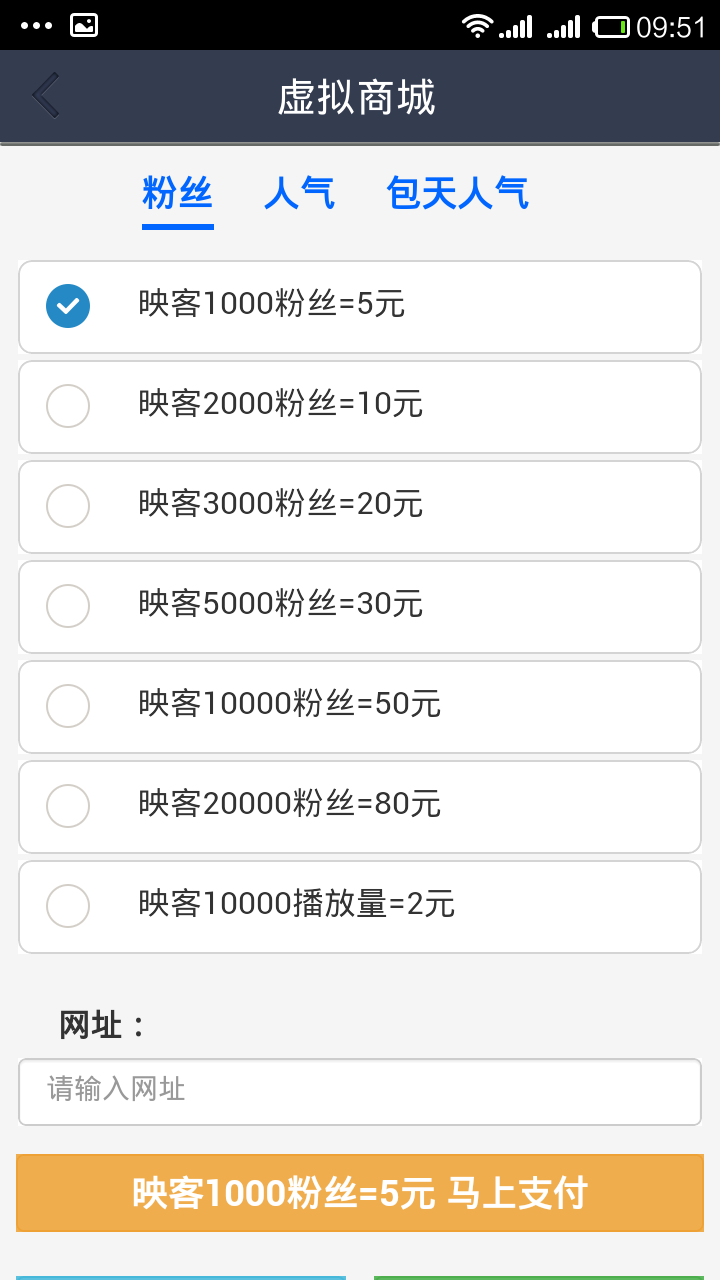Viewport: 720px width, 1280px height.
Task: Select 映客5000粉丝=30元 package
Action: tap(360, 606)
